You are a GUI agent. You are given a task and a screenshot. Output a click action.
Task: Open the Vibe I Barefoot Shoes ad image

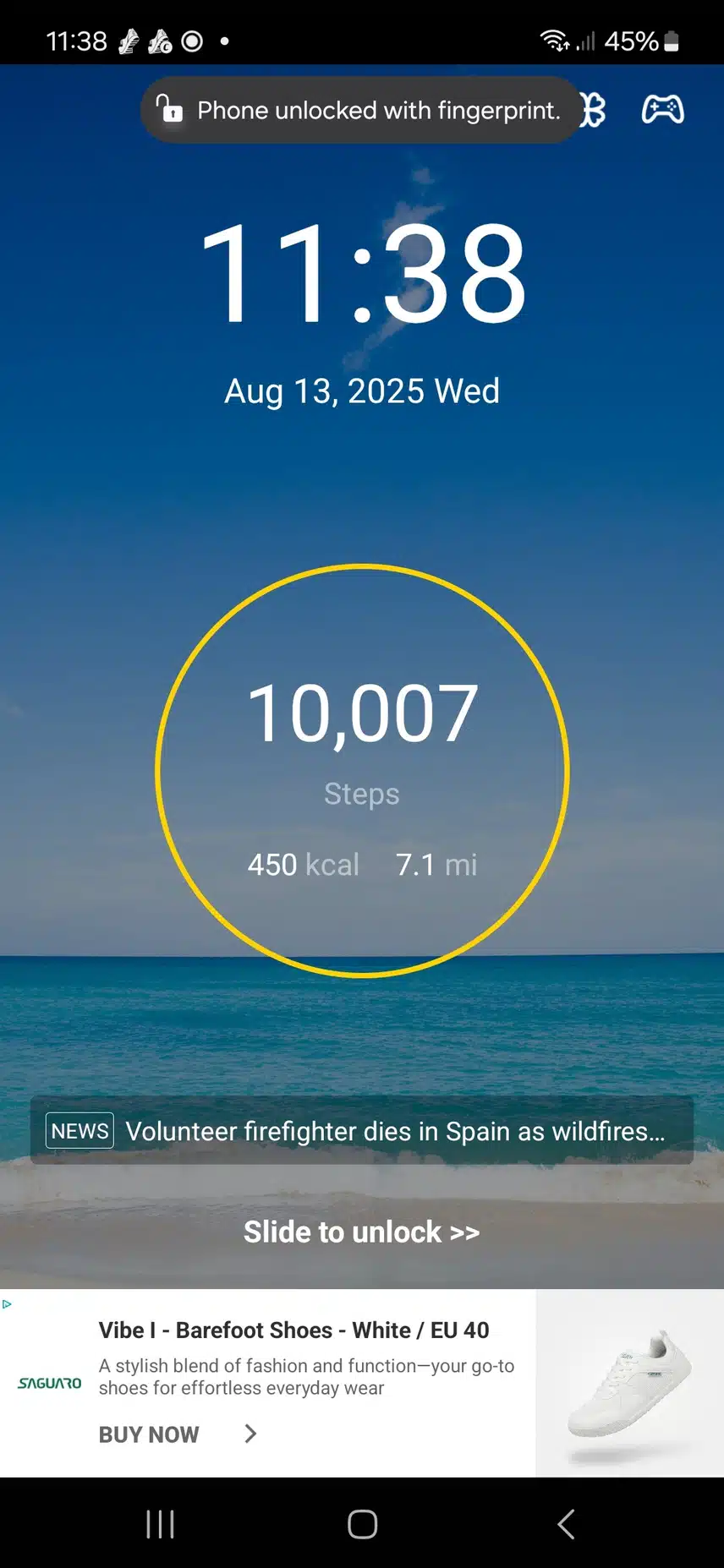[629, 1383]
